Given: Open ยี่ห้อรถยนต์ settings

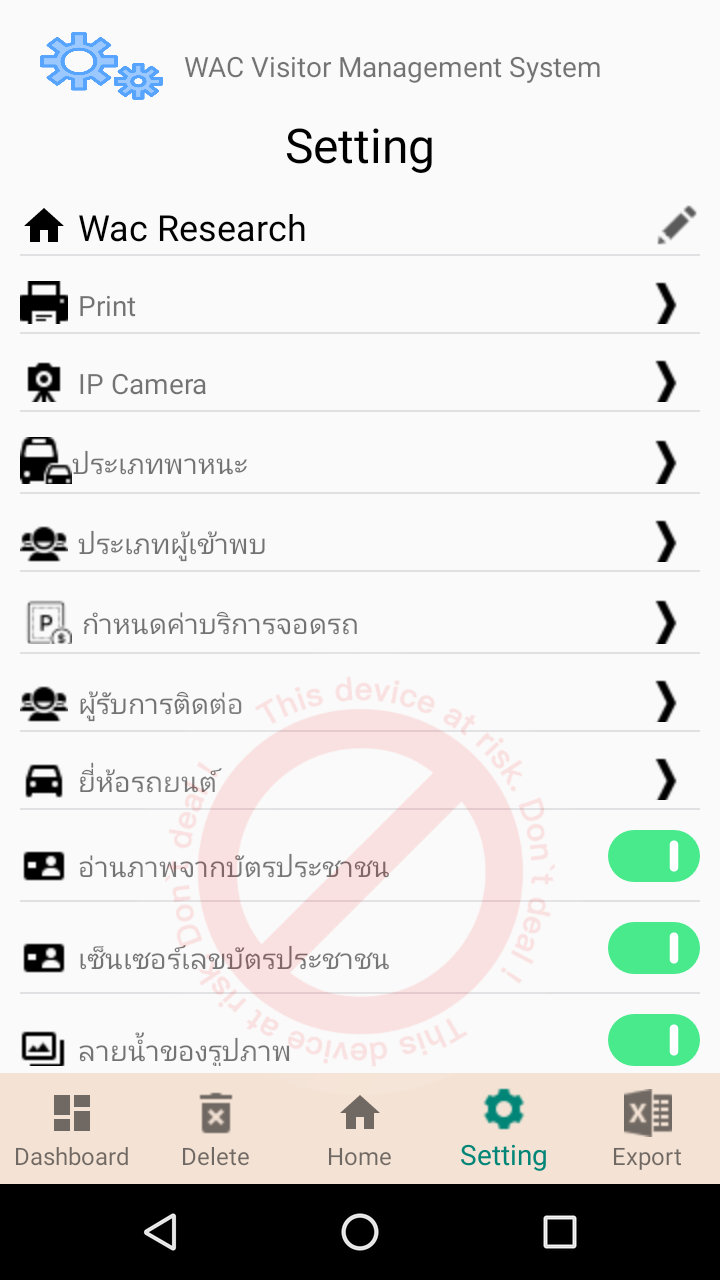Looking at the screenshot, I should (360, 781).
